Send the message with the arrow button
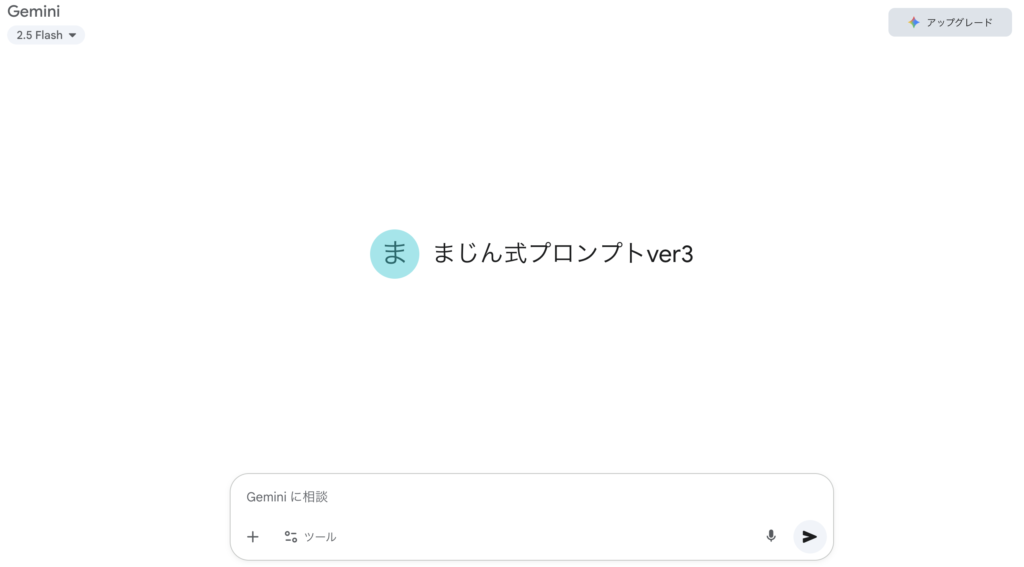This screenshot has height=567, width=1024. tap(810, 537)
